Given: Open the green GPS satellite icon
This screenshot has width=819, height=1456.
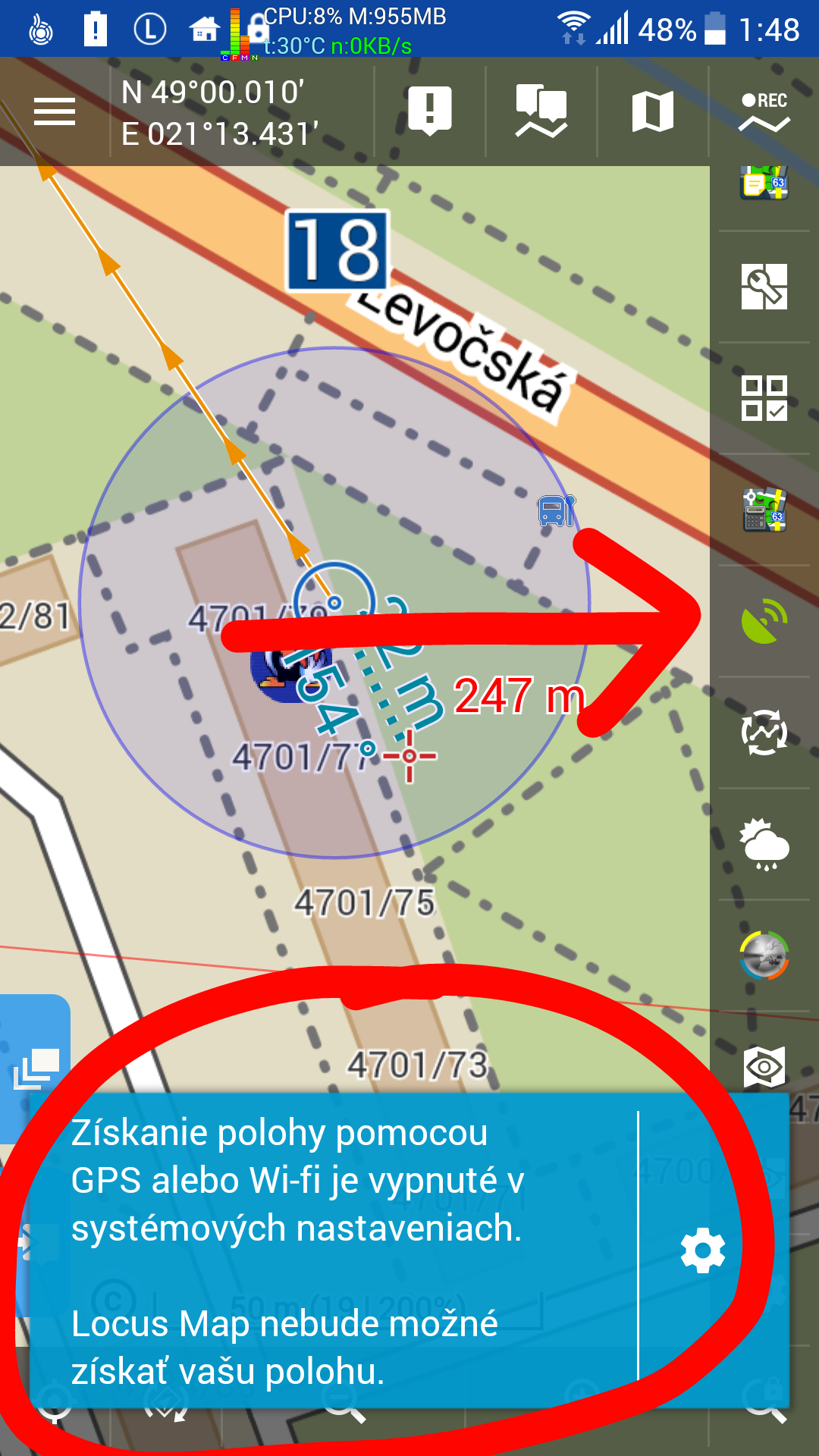Looking at the screenshot, I should pyautogui.click(x=764, y=621).
